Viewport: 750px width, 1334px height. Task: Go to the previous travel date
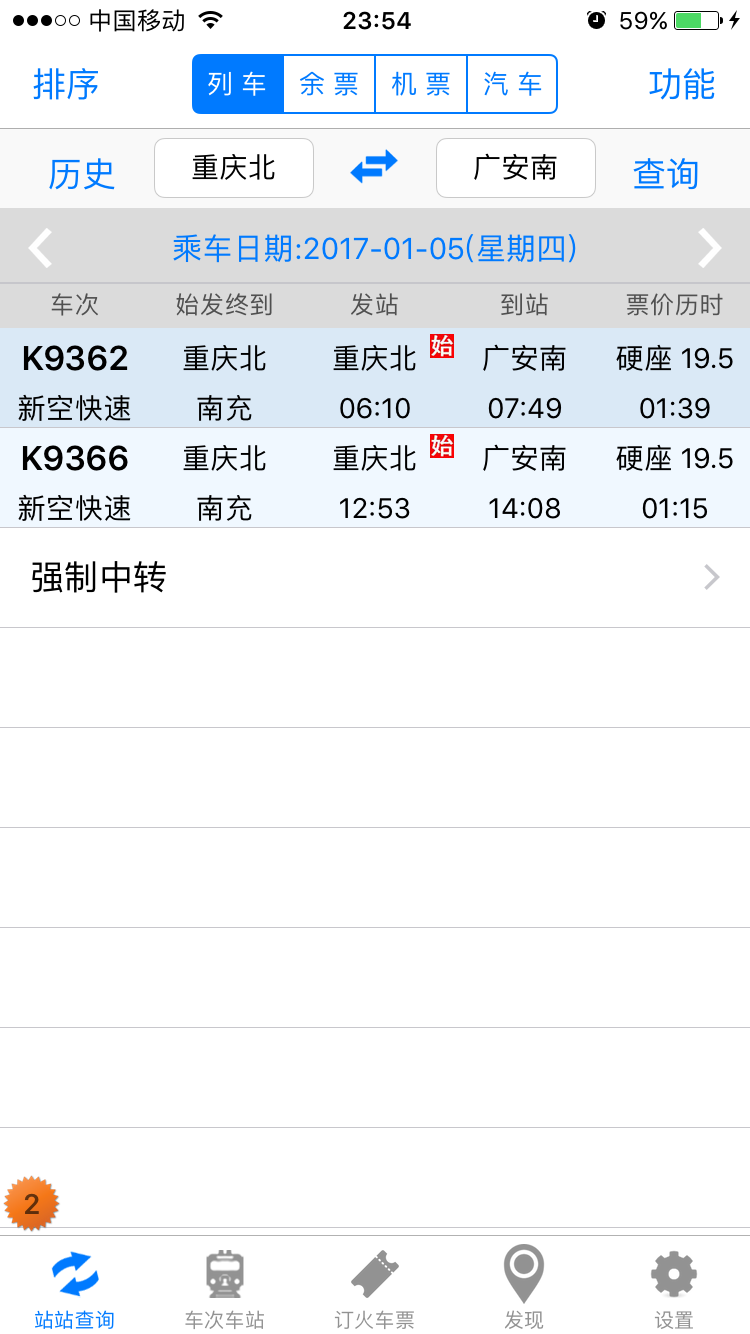coord(40,248)
